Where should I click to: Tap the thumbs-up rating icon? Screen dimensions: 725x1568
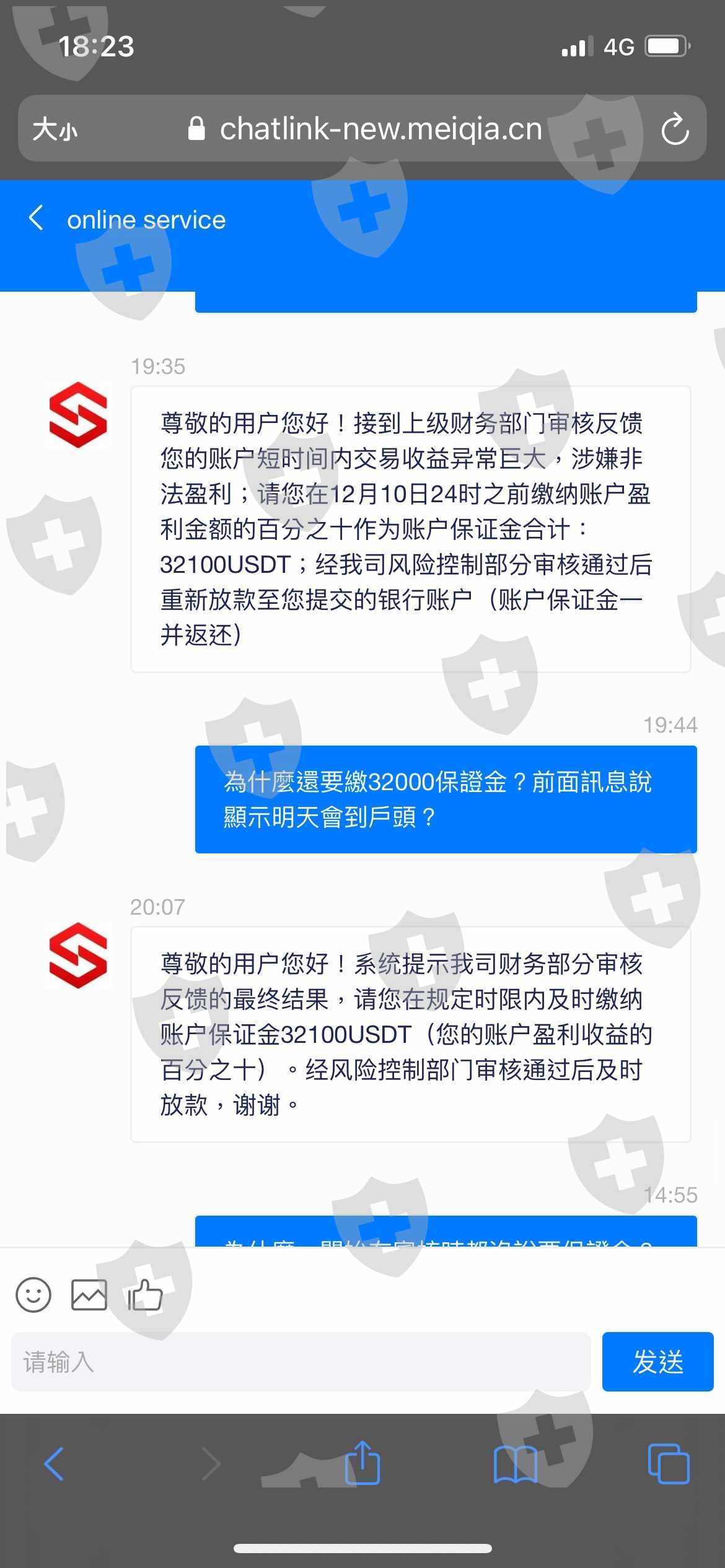[145, 1295]
